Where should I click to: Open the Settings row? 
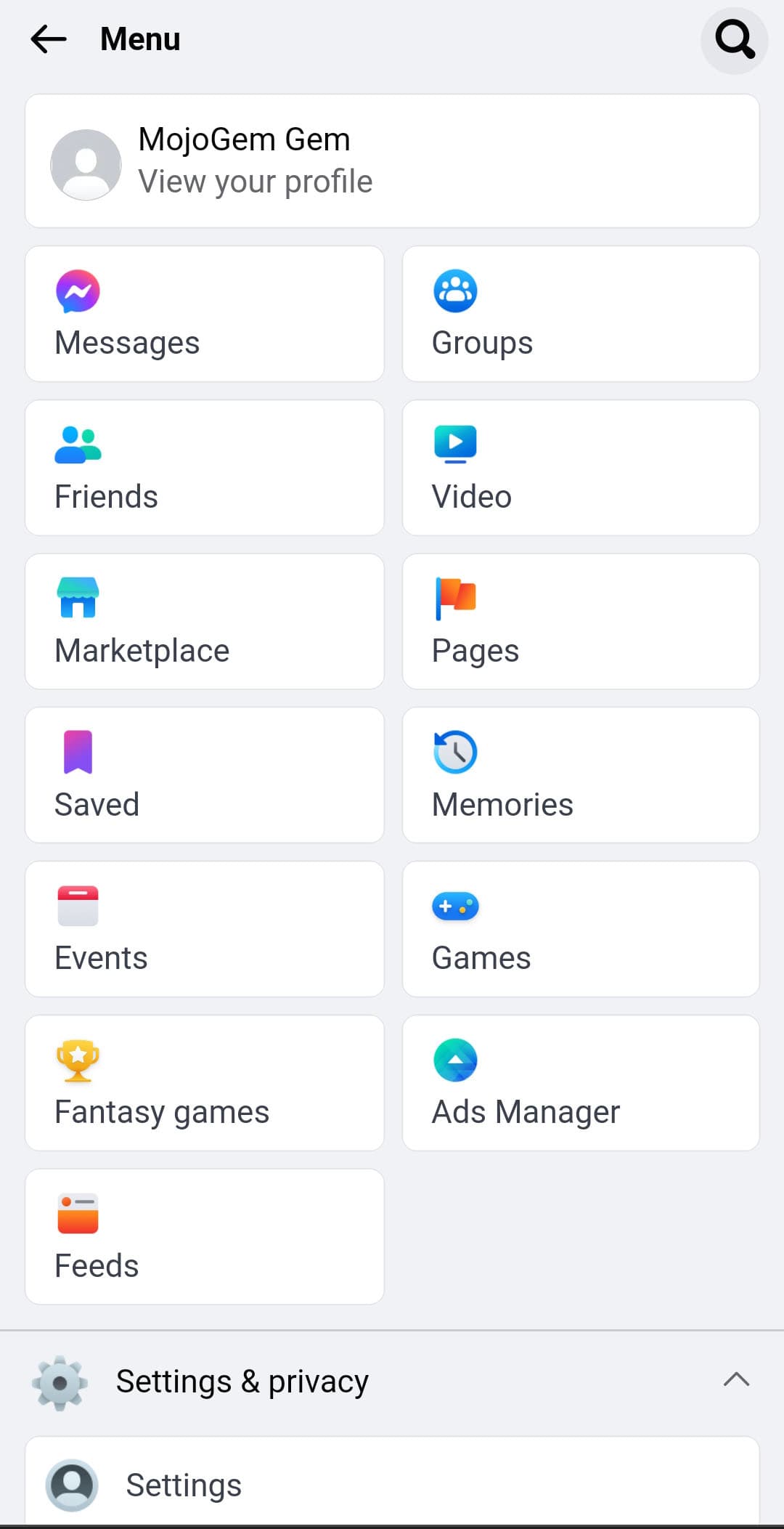(x=392, y=1485)
